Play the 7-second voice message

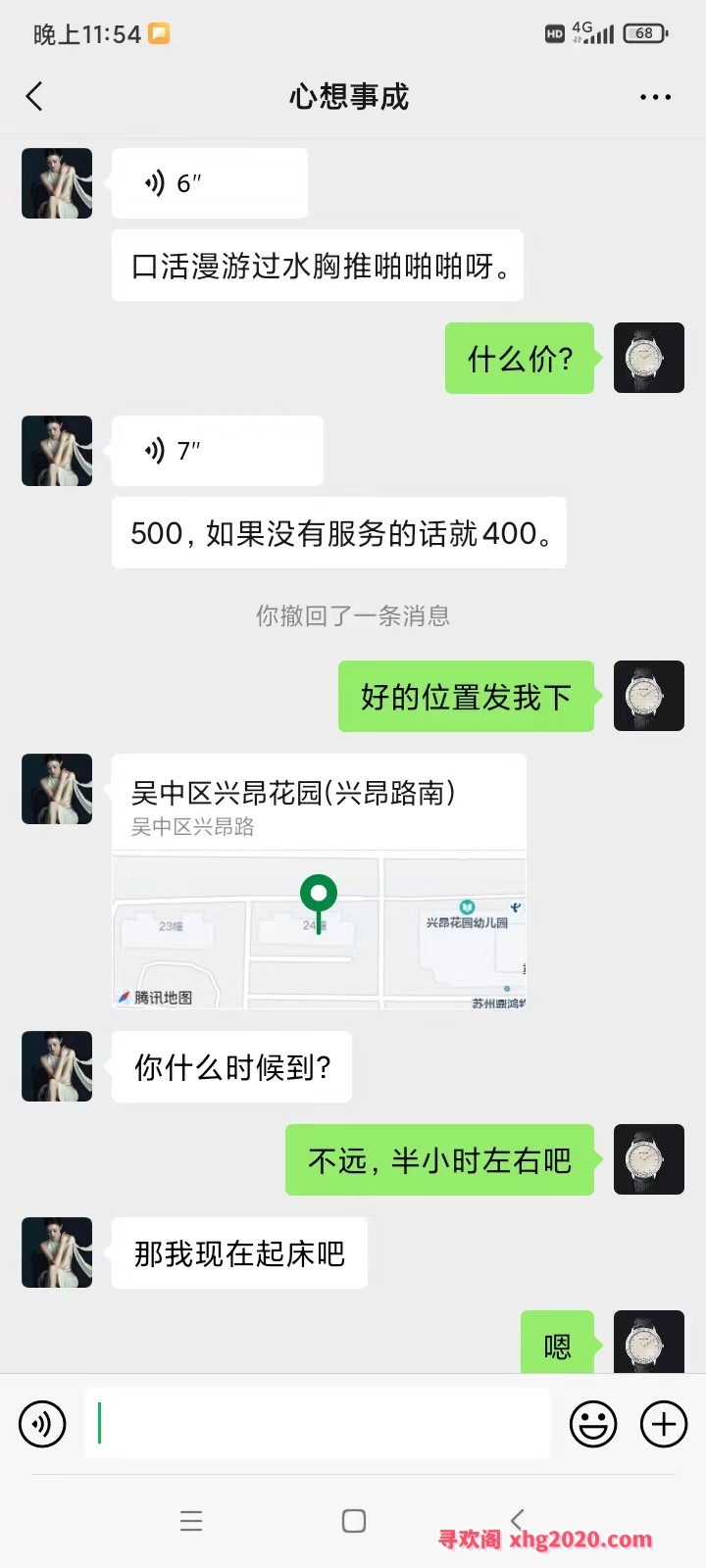click(217, 451)
